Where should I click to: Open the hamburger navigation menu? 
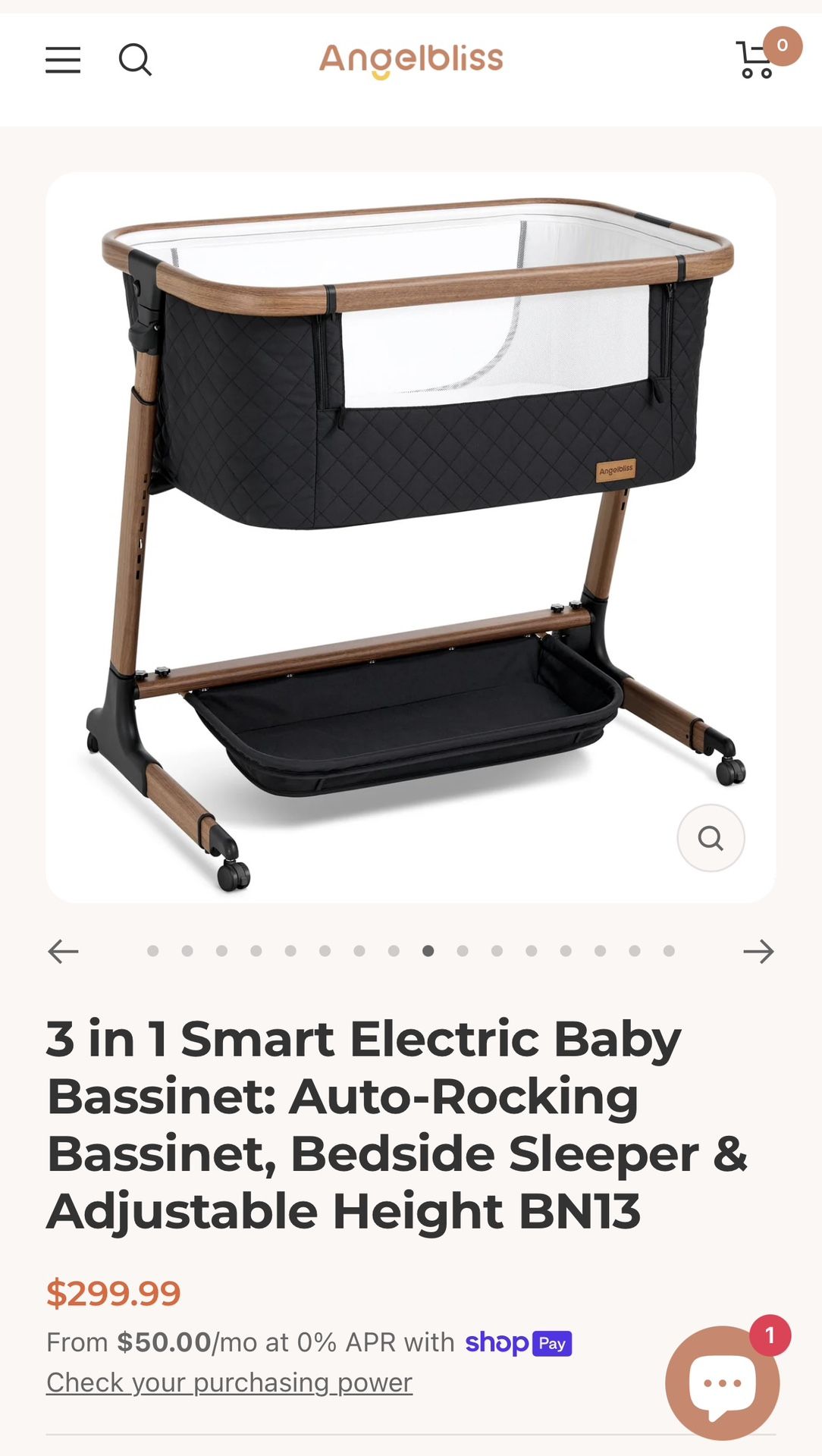[63, 60]
